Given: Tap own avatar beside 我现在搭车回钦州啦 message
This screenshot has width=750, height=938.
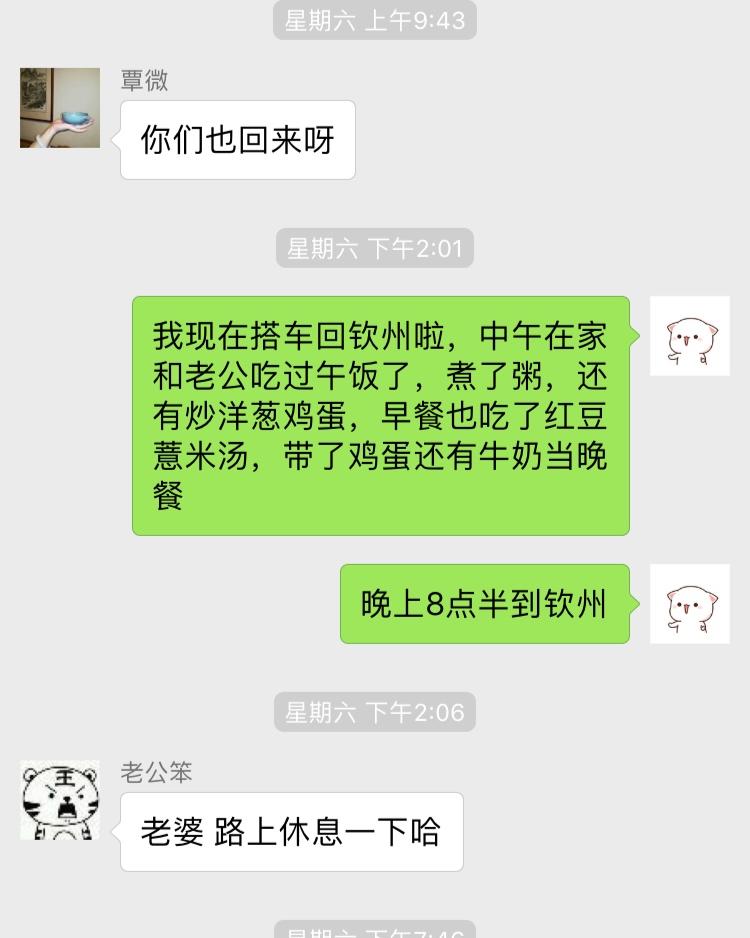Looking at the screenshot, I should [689, 336].
